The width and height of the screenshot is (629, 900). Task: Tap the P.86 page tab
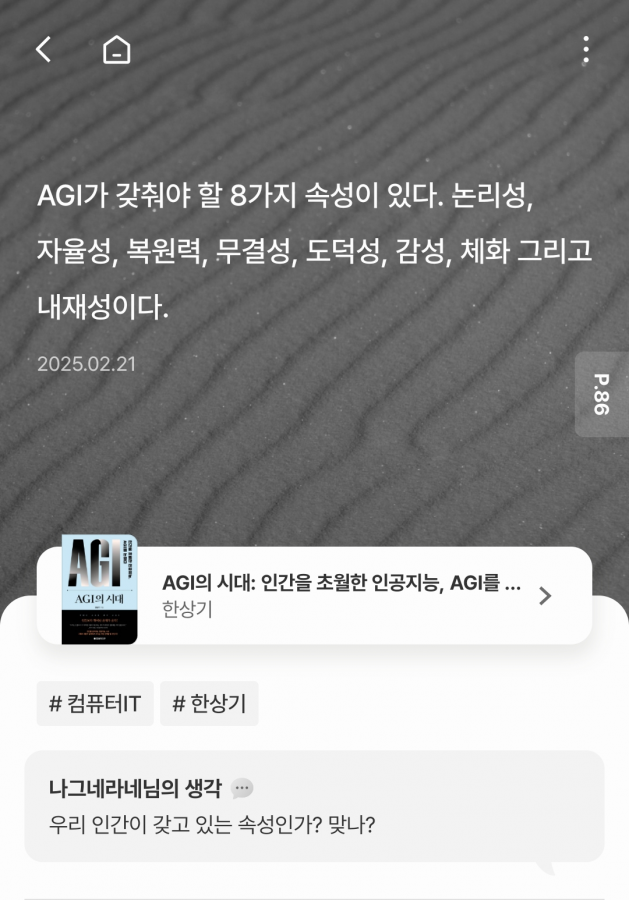coord(601,394)
